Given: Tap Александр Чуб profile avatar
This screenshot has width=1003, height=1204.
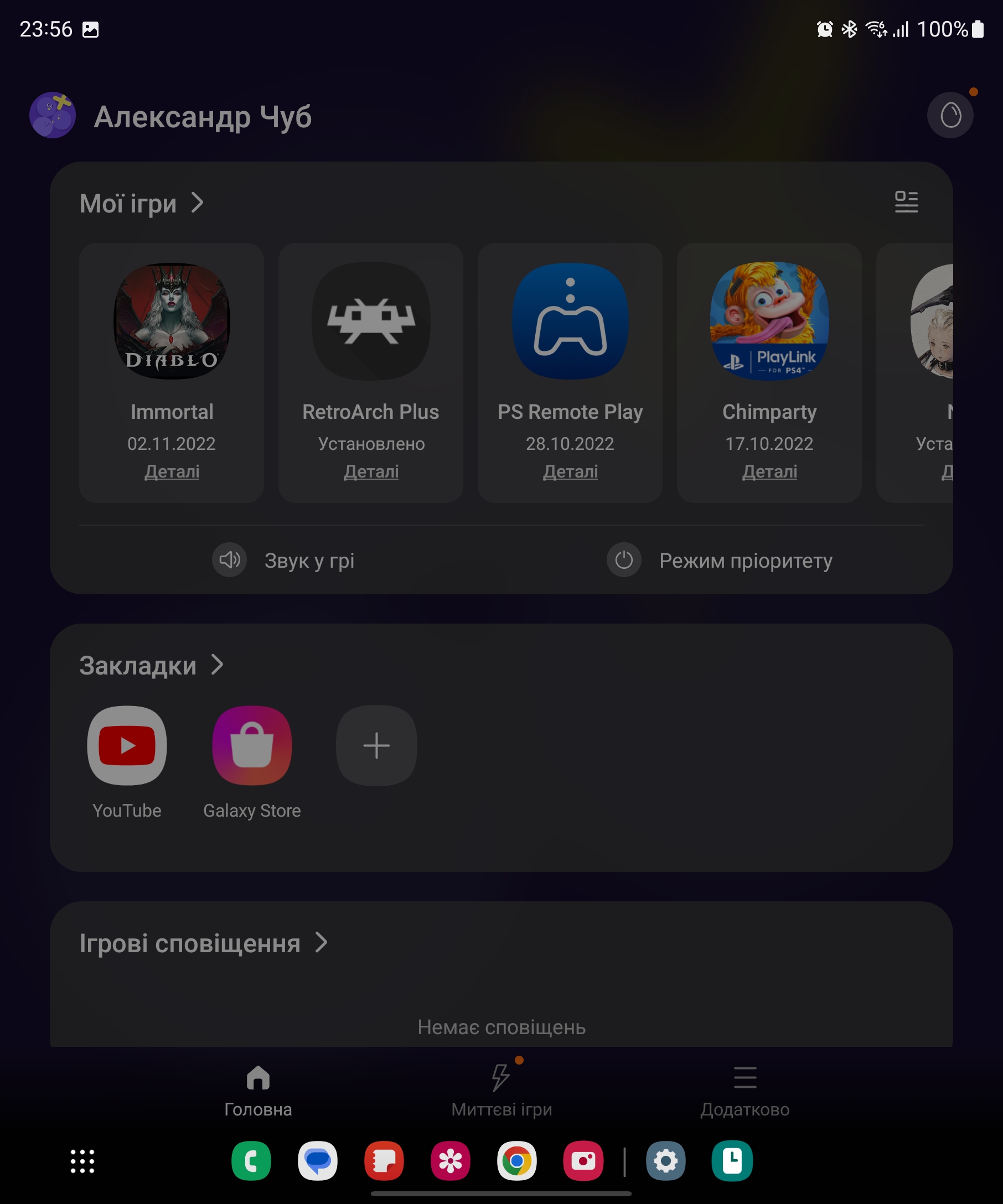Looking at the screenshot, I should coord(53,115).
